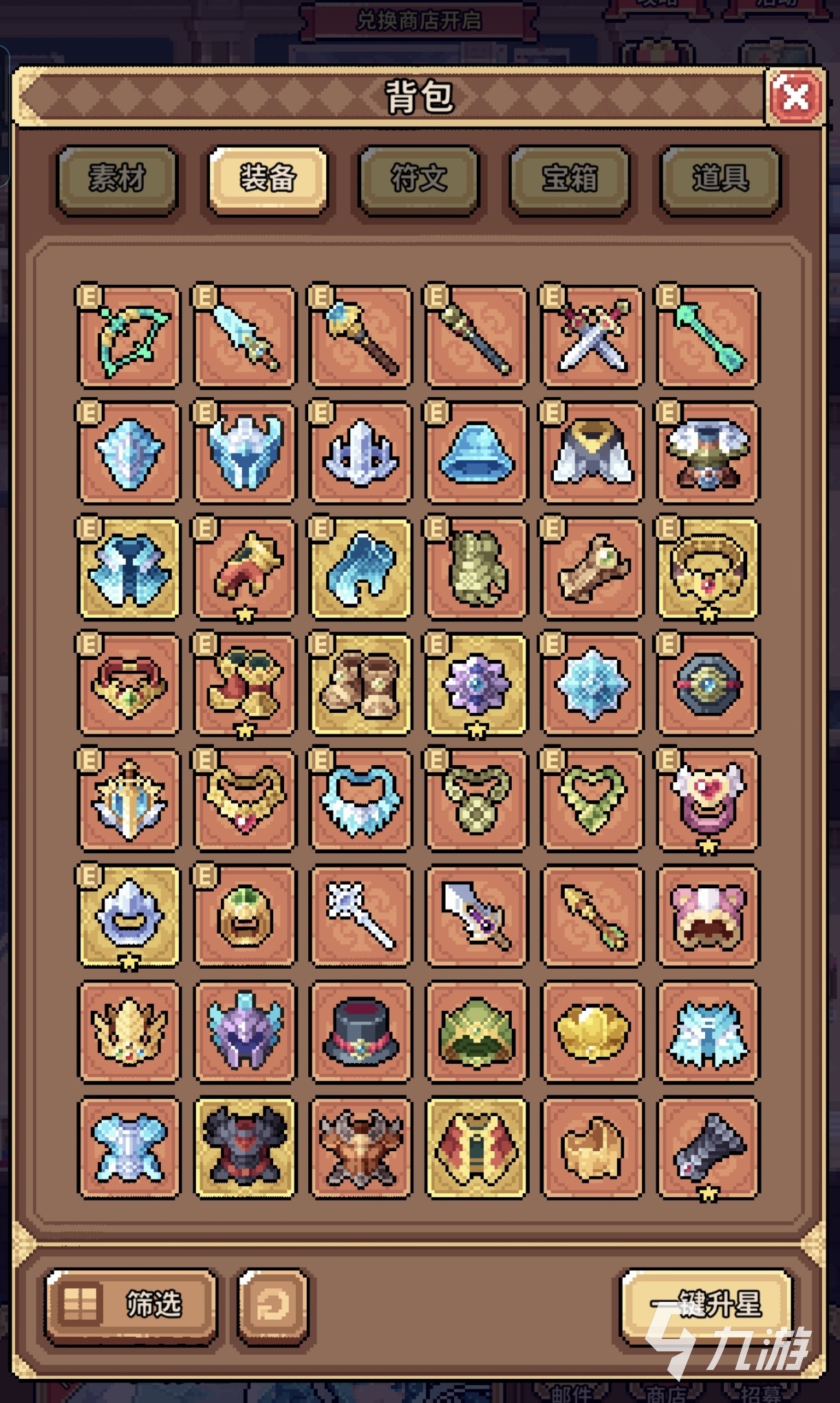
Task: Switch to the 宝箱 chest tab
Action: pos(569,179)
